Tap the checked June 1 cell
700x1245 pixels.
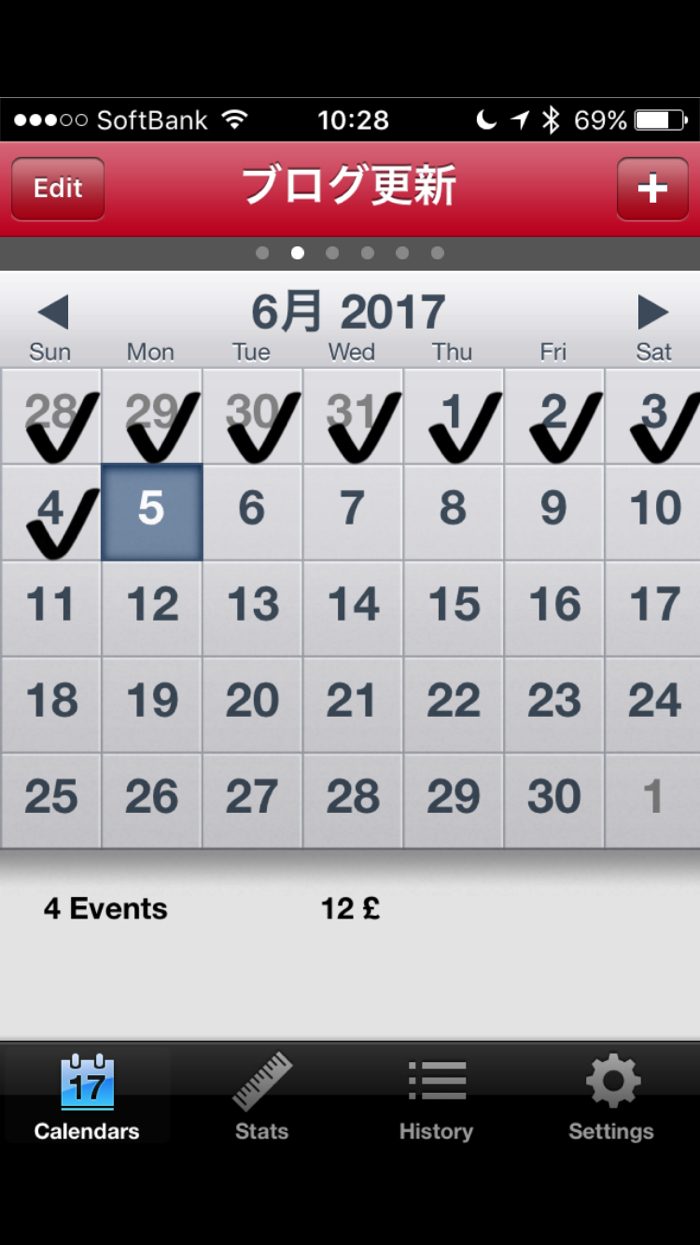[453, 416]
